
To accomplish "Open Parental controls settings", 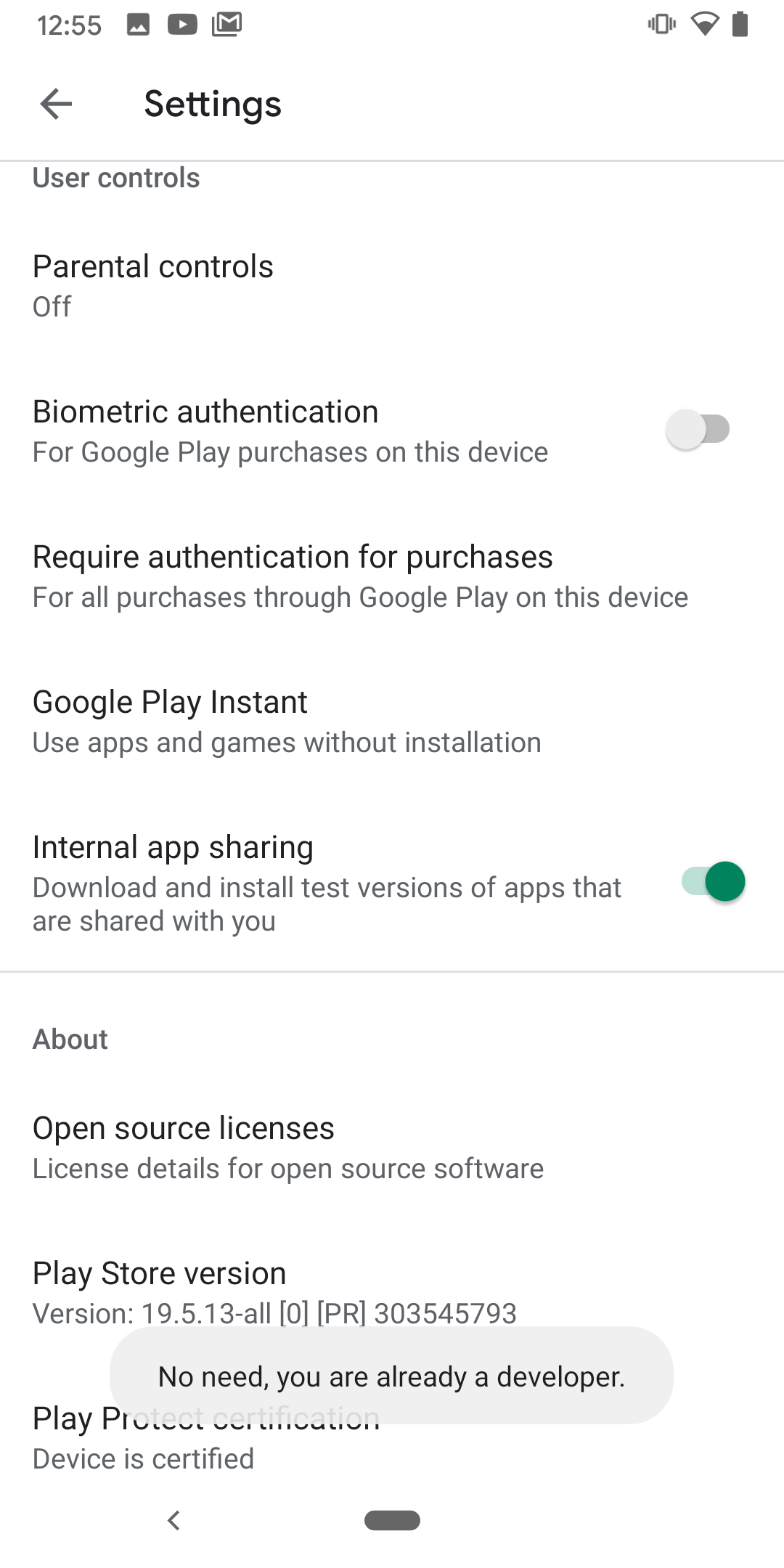I will click(392, 286).
